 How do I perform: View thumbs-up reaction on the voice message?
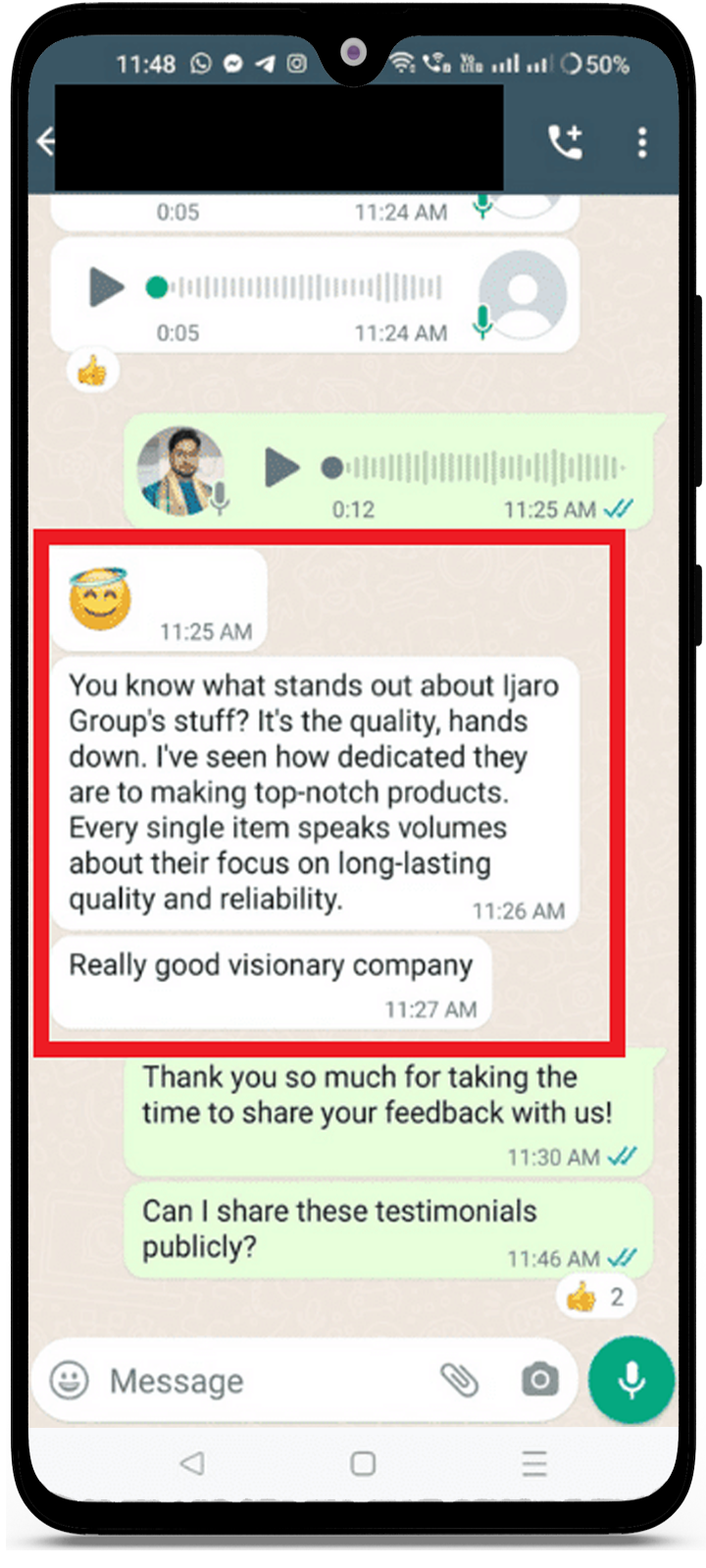92,371
